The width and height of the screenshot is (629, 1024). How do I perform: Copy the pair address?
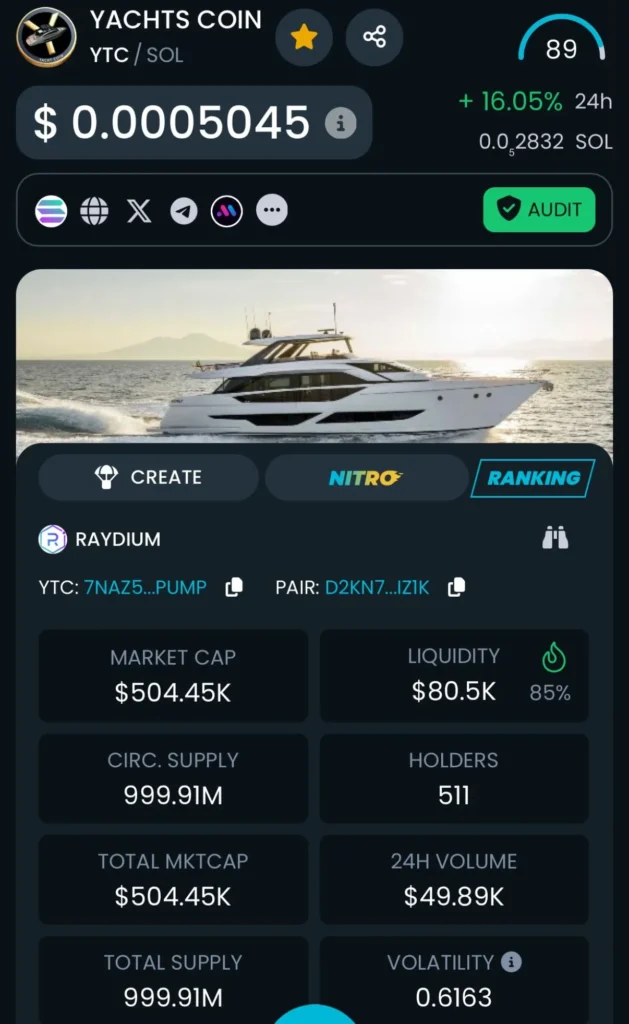(456, 588)
